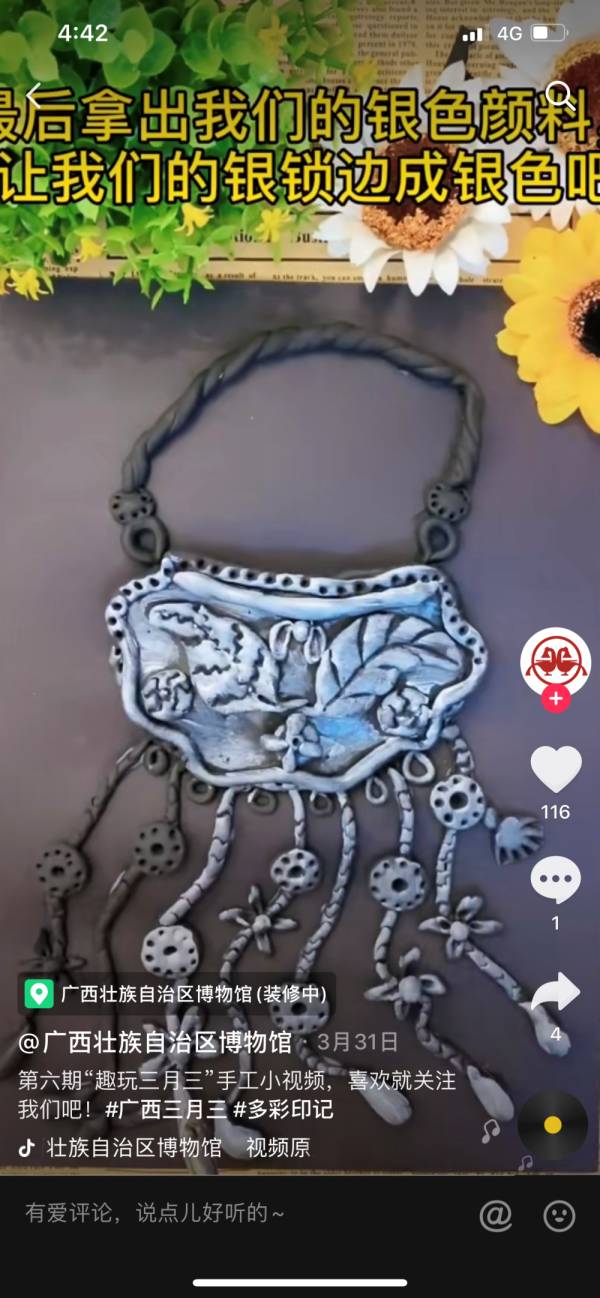Image resolution: width=600 pixels, height=1298 pixels.
Task: Open the search magnifier icon
Action: (560, 96)
